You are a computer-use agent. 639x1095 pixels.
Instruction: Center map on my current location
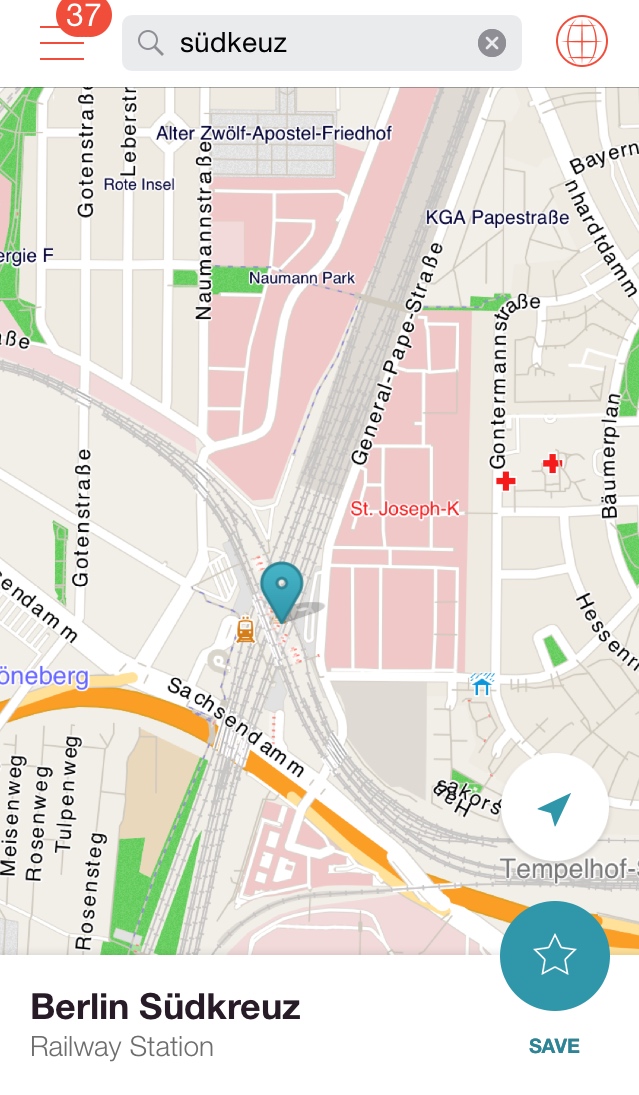tap(555, 809)
